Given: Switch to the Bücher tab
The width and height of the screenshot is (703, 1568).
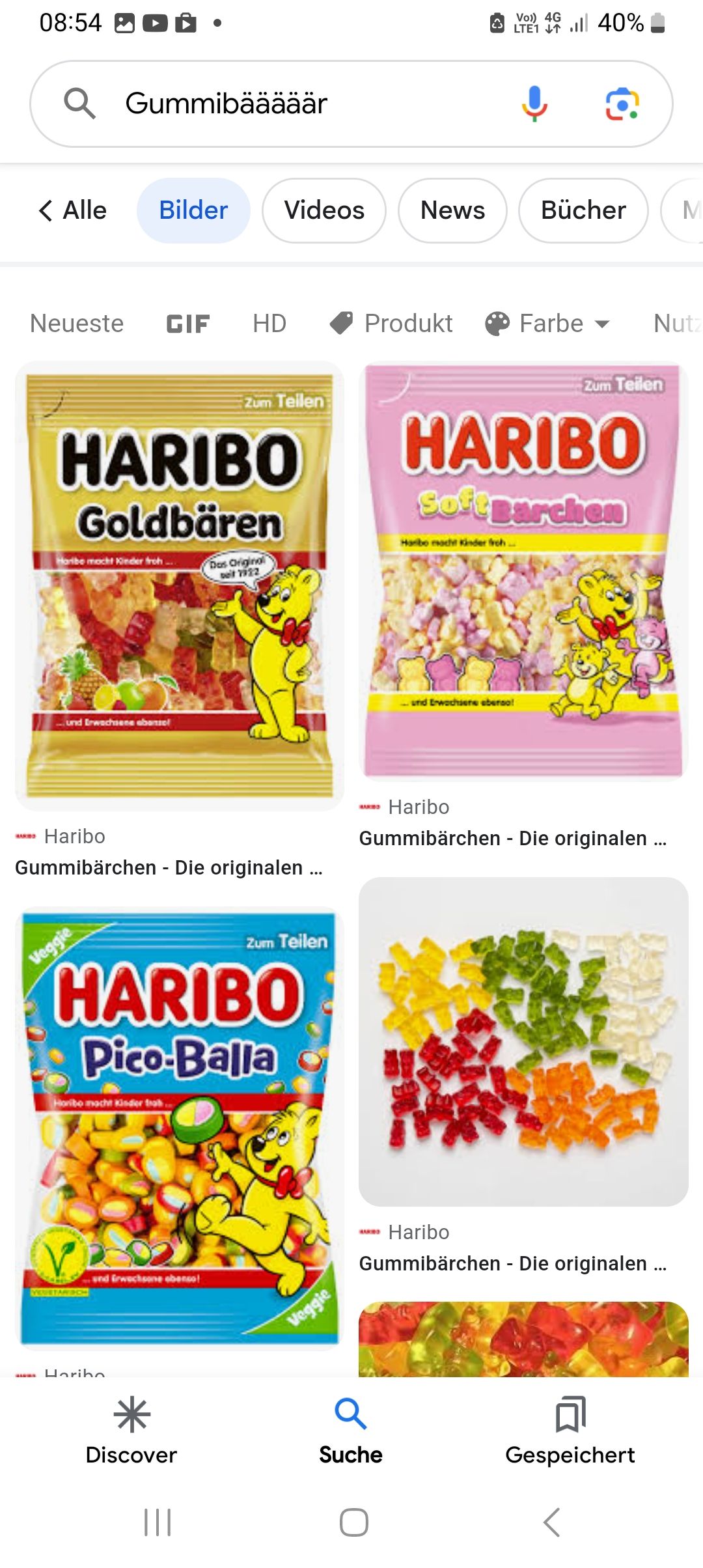Looking at the screenshot, I should [583, 210].
